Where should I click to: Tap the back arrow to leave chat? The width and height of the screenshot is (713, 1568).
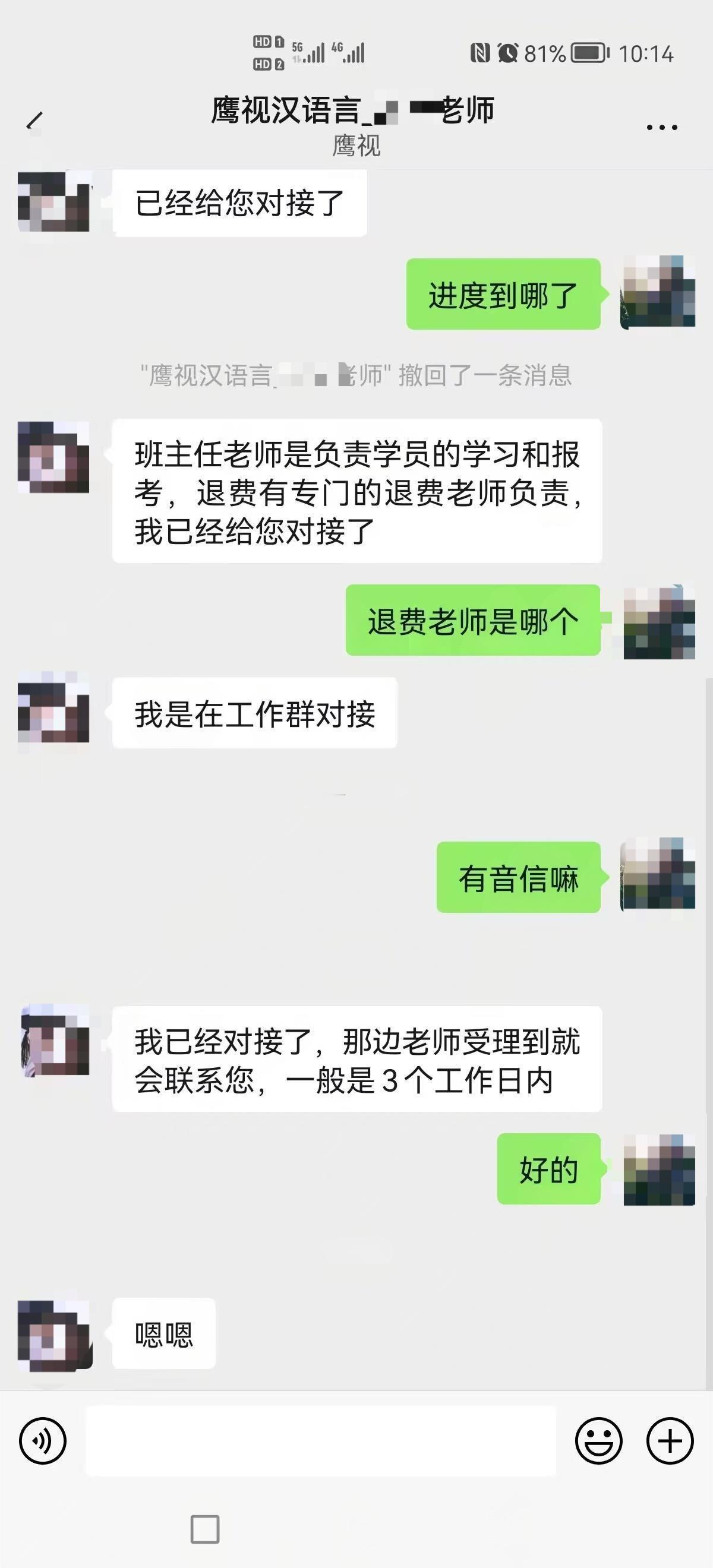tap(35, 121)
